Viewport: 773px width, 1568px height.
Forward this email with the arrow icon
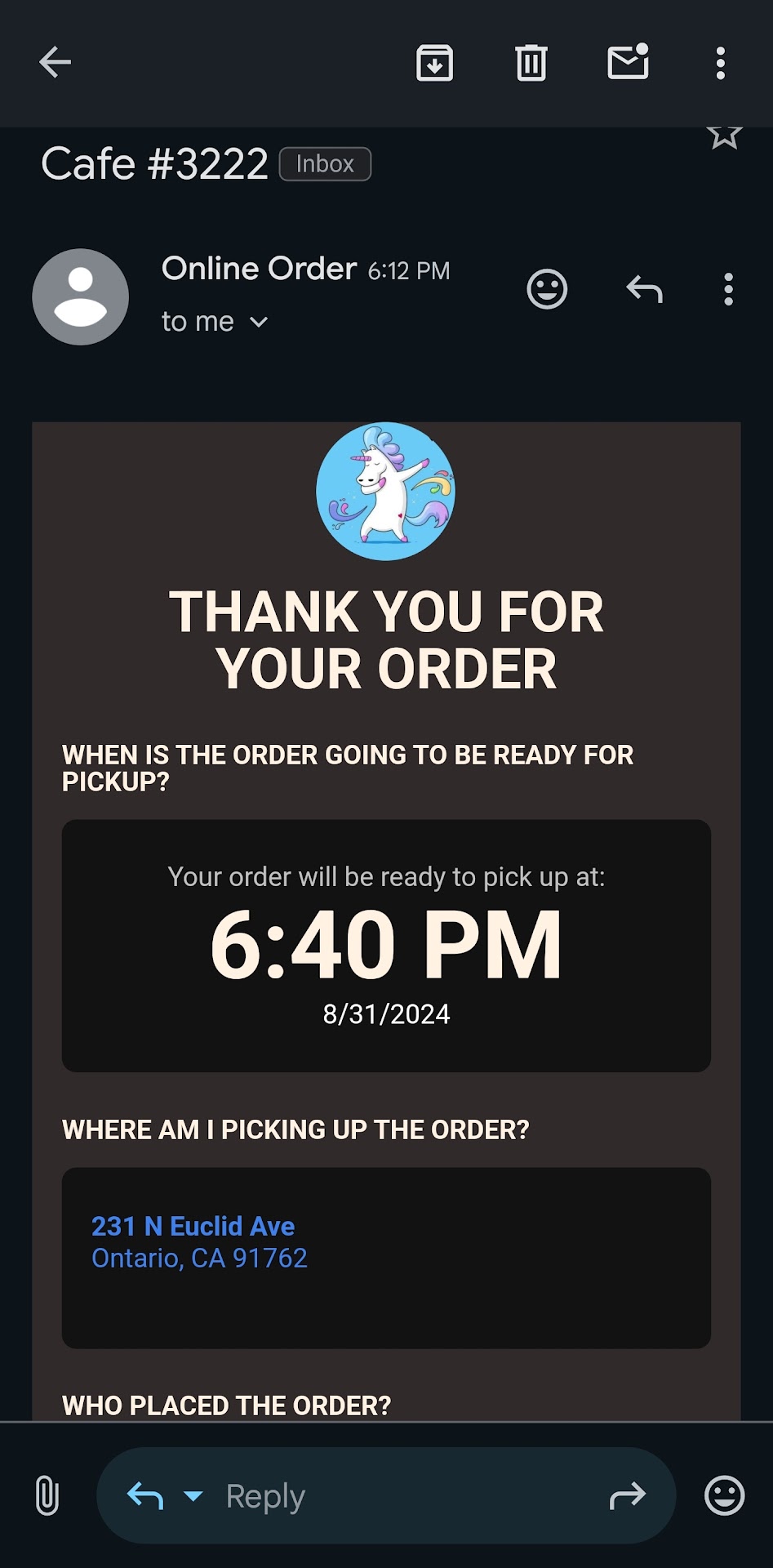627,1496
